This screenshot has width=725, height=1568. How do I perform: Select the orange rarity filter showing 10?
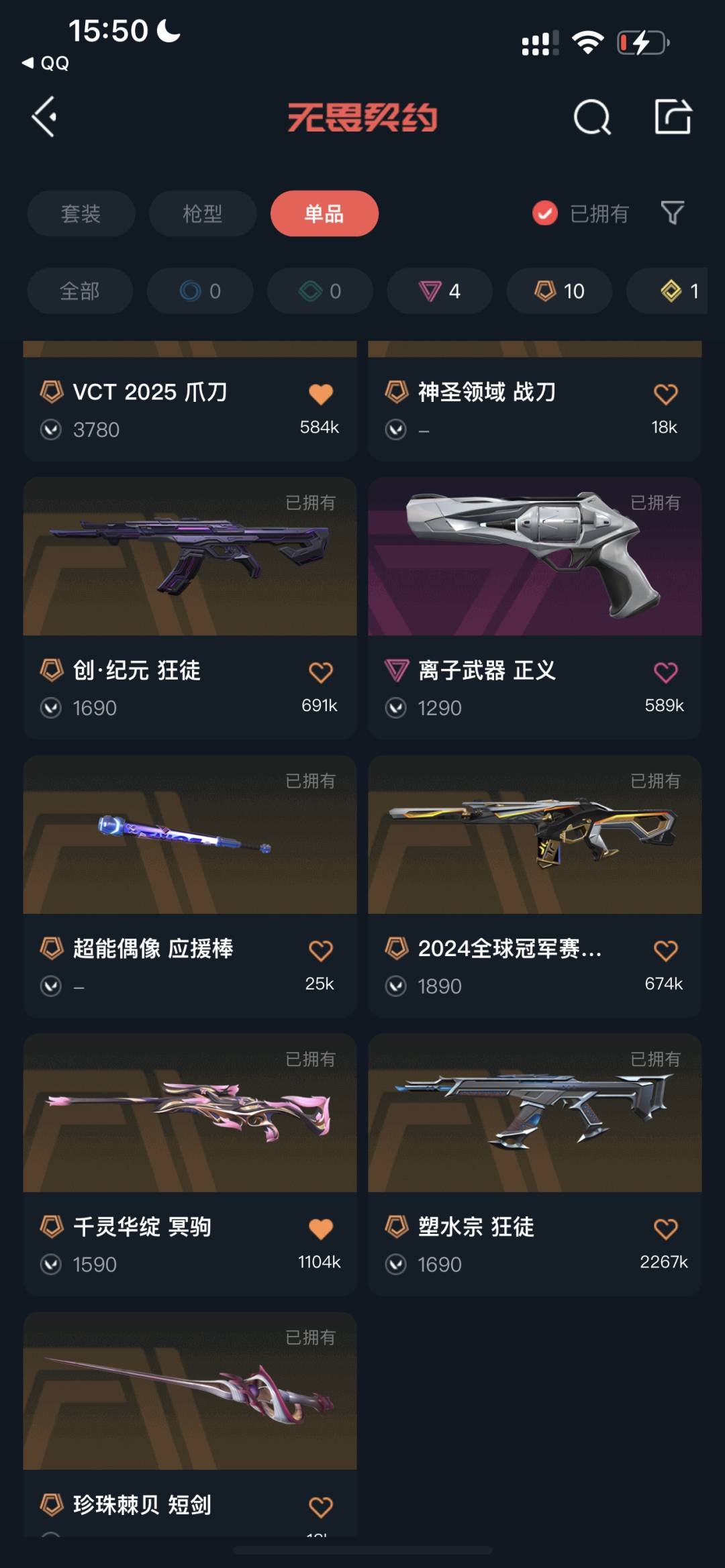(558, 291)
